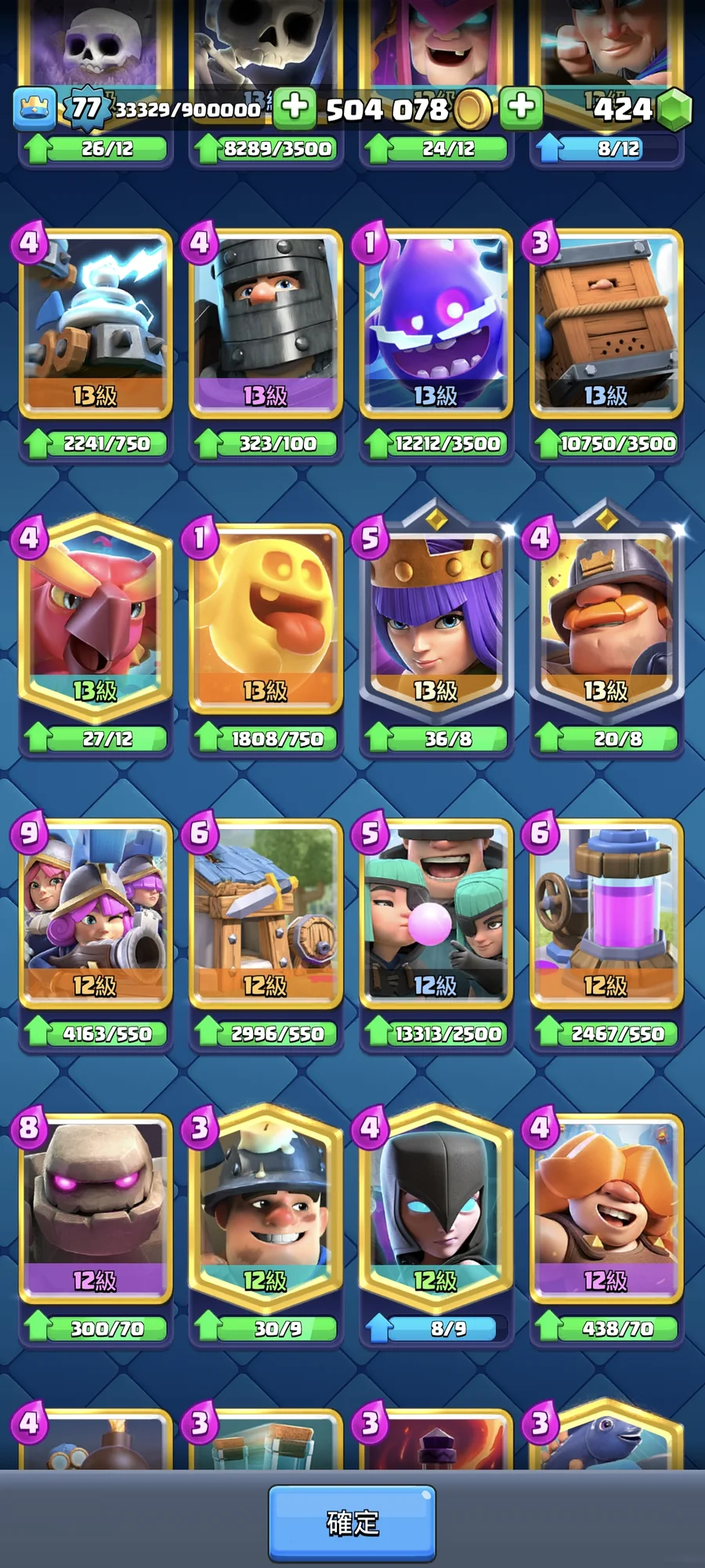This screenshot has width=705, height=1568.
Task: Choose the hooded Royal Ghost card
Action: (436, 1208)
